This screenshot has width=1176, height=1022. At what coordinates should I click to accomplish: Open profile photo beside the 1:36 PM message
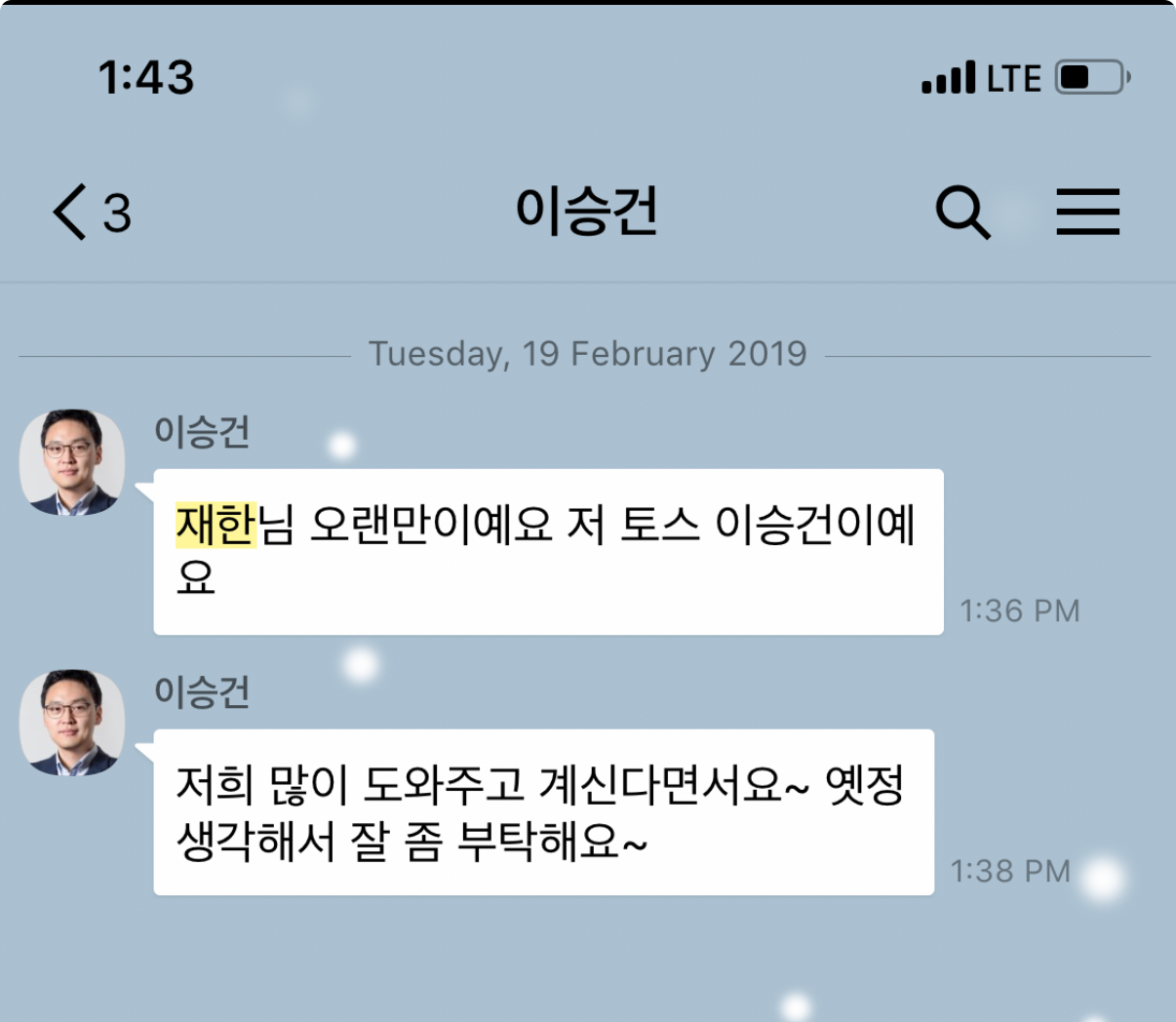(x=73, y=462)
